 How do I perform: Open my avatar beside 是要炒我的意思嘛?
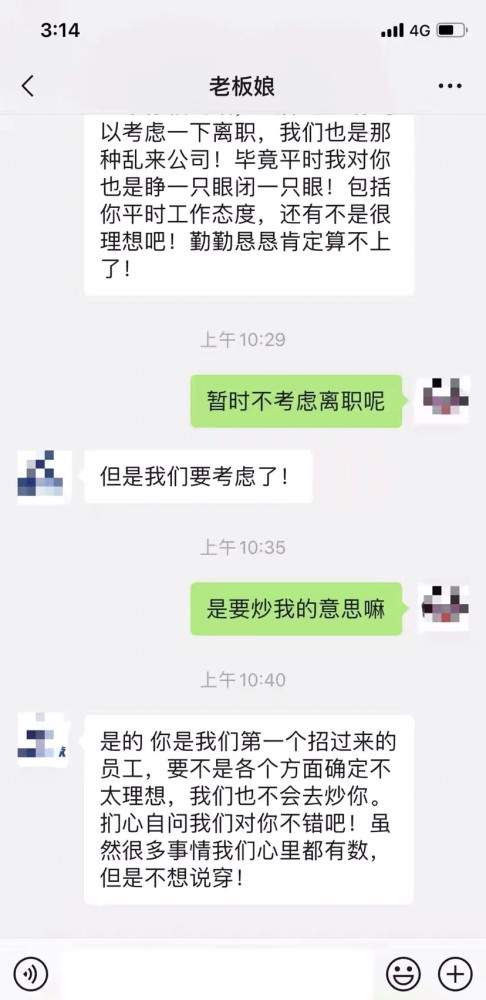click(443, 608)
